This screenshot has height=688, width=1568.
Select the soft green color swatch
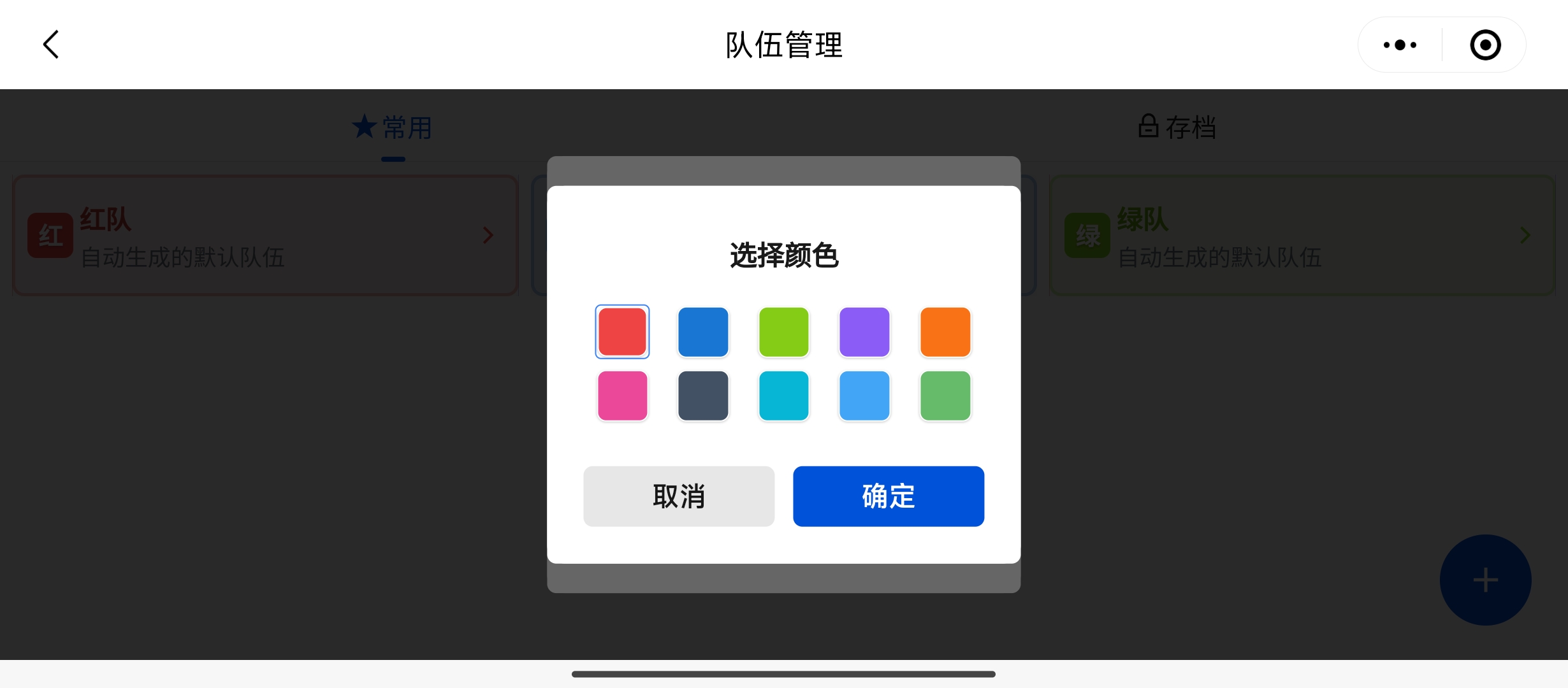[x=945, y=396]
